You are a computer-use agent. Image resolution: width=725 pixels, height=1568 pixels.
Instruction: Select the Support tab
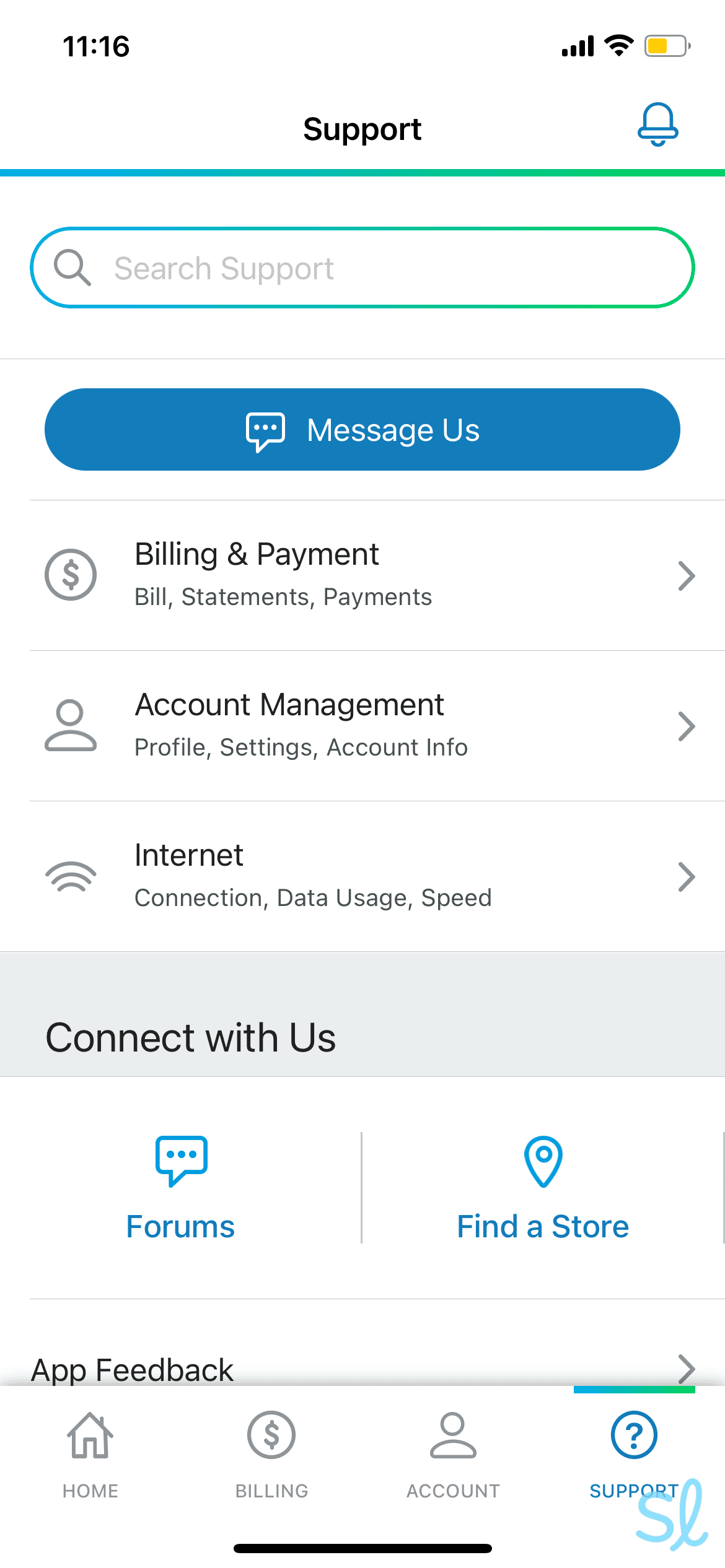[634, 1453]
